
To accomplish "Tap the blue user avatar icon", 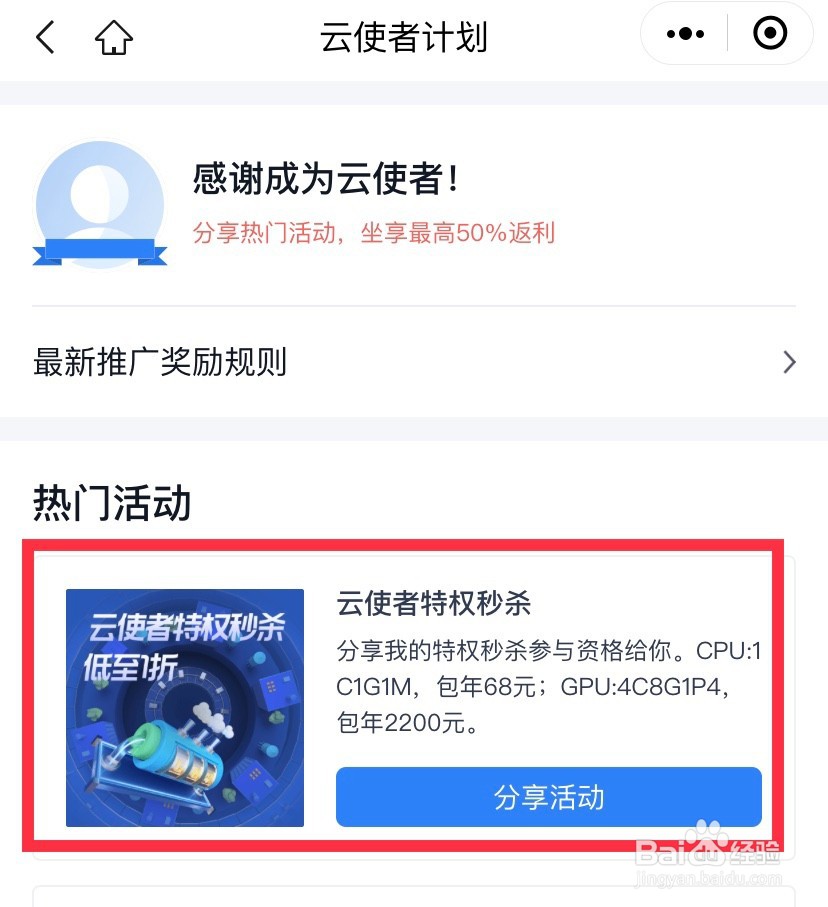I will coord(99,195).
